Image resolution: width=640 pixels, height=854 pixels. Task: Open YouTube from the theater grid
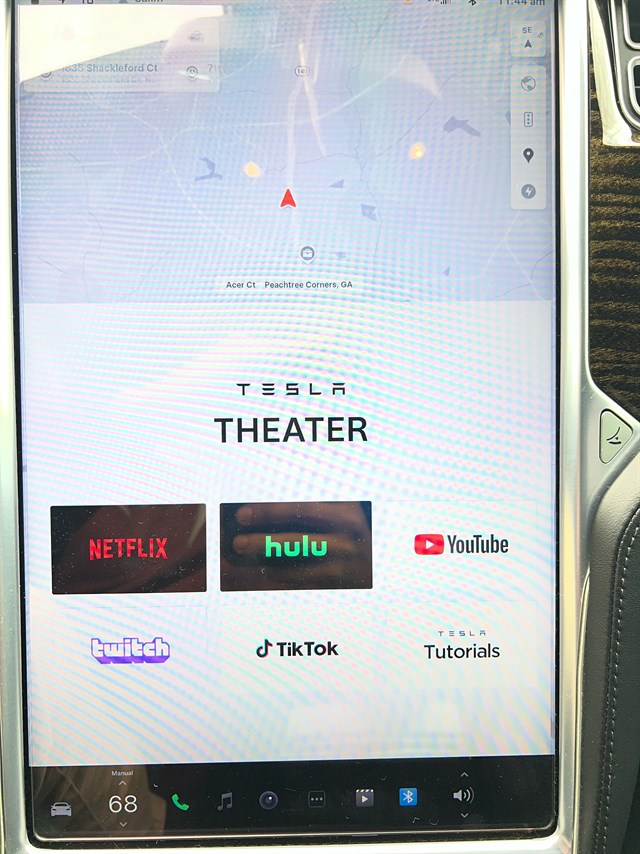(461, 545)
